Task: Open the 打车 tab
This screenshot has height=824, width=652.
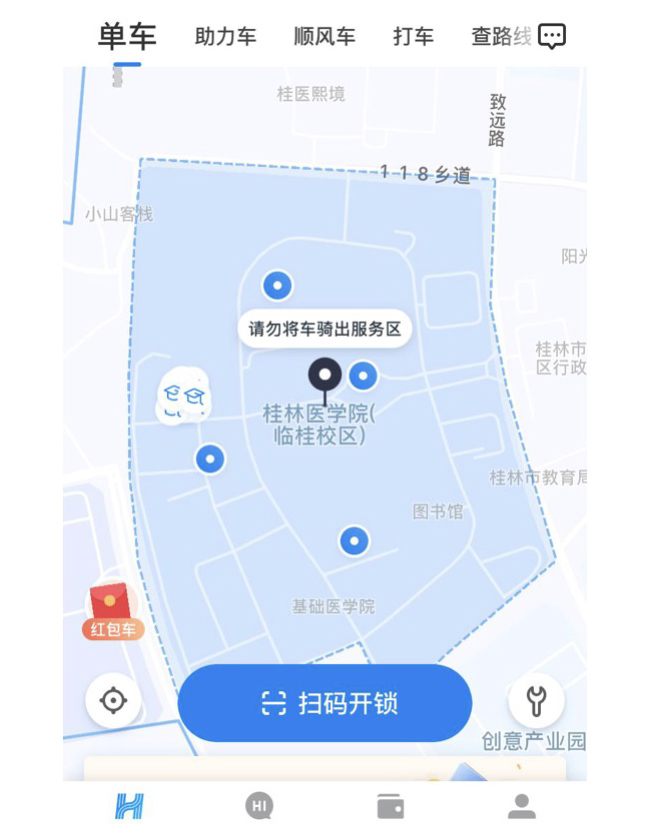Action: [413, 37]
